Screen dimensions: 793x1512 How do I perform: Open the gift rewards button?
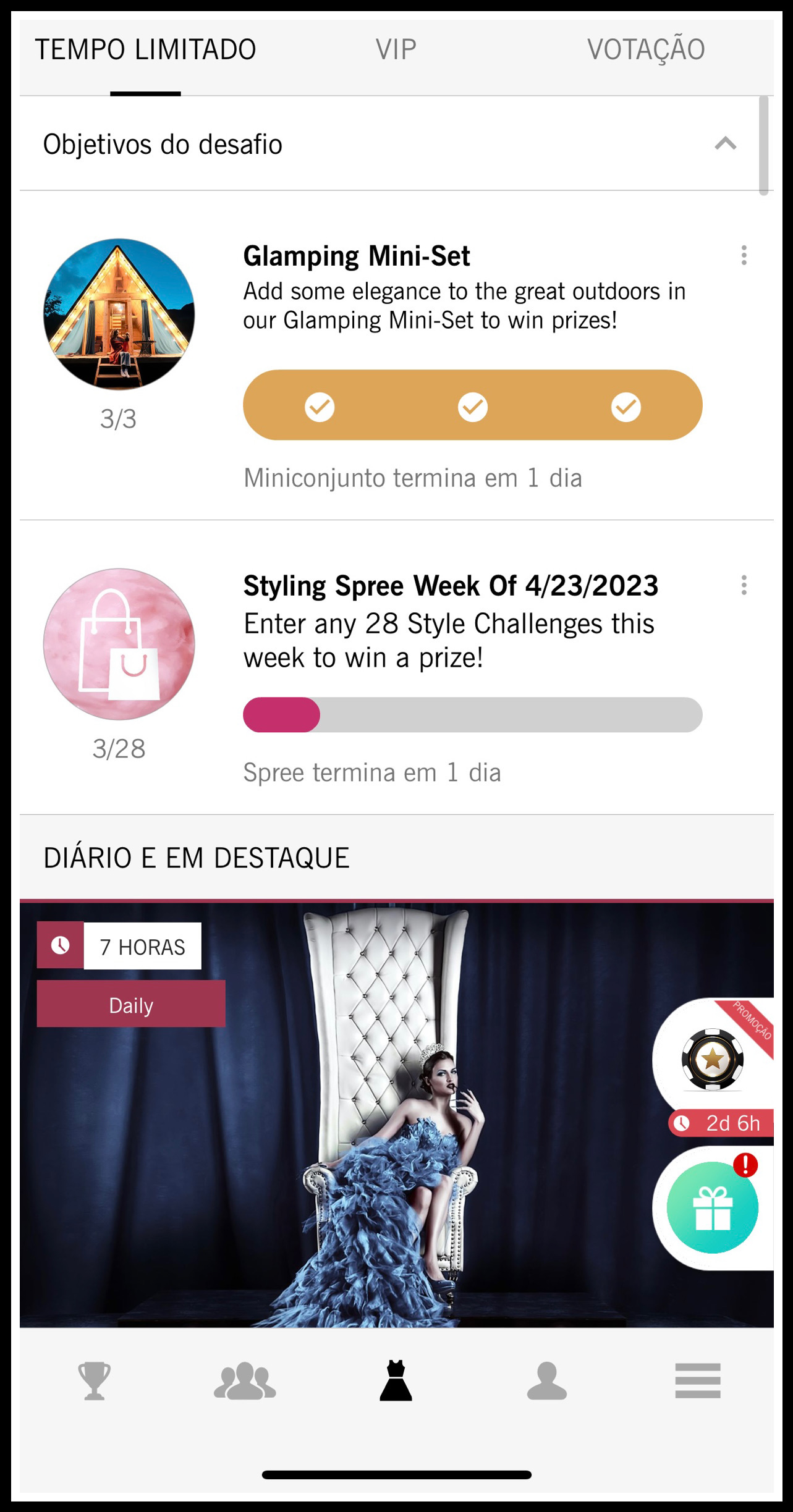[712, 1208]
